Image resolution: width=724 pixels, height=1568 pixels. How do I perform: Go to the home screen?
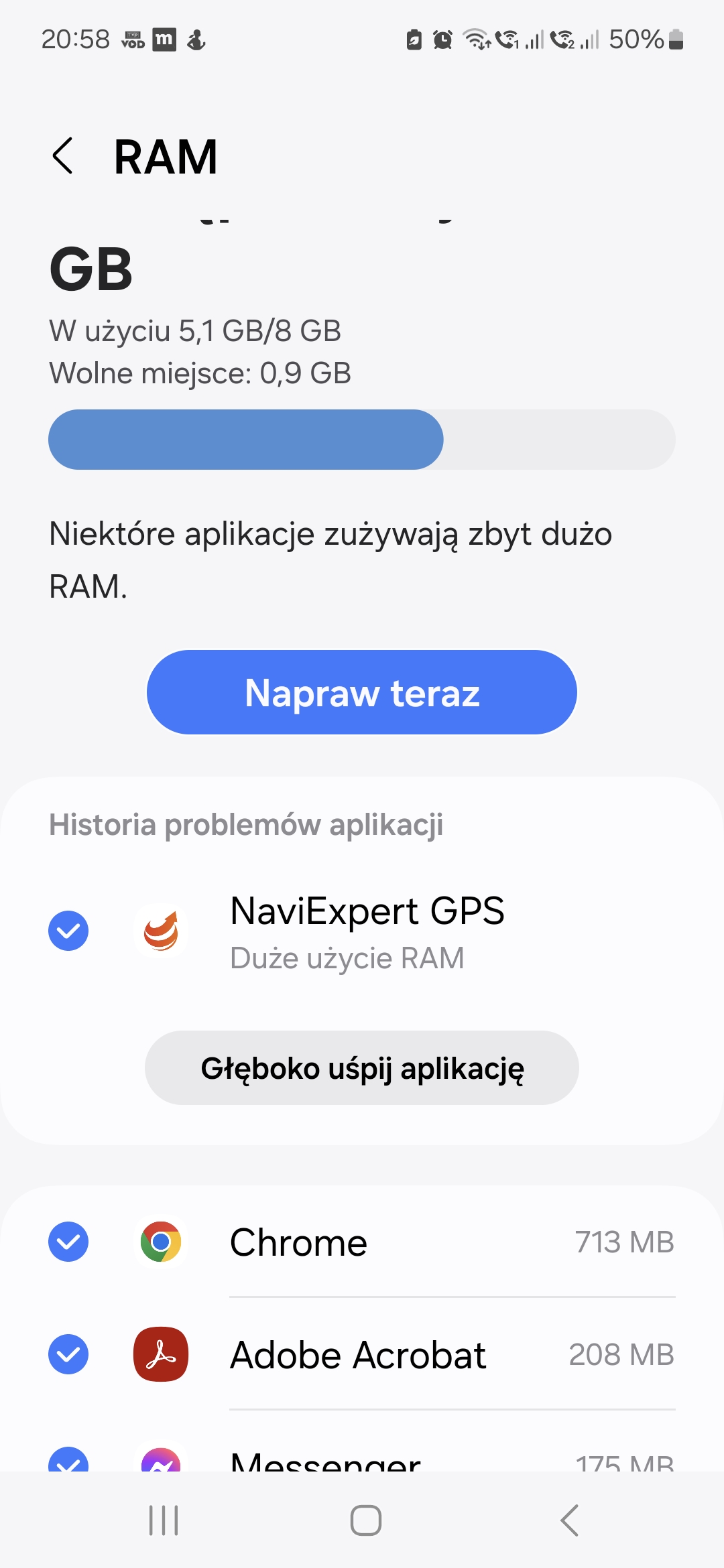(366, 1520)
